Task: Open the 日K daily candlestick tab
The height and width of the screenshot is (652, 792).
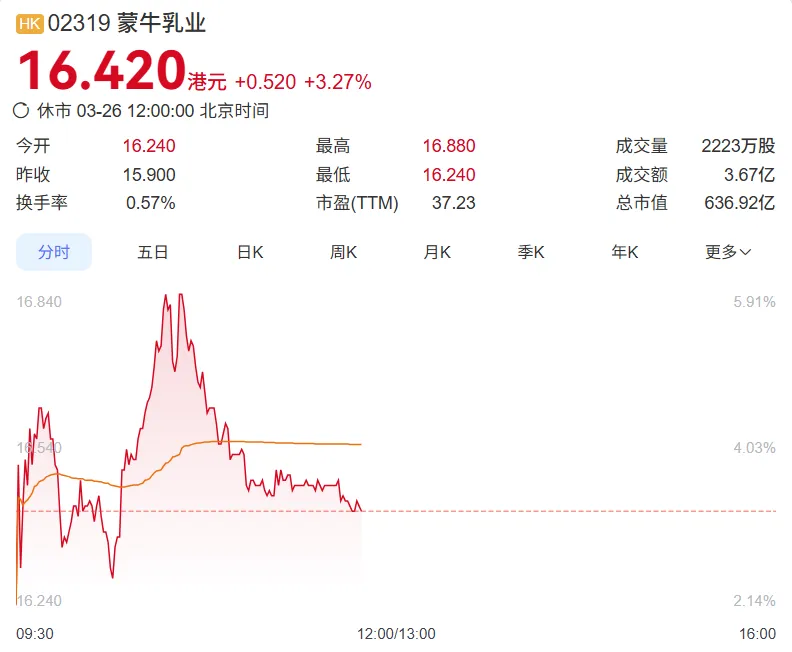Action: pyautogui.click(x=250, y=252)
